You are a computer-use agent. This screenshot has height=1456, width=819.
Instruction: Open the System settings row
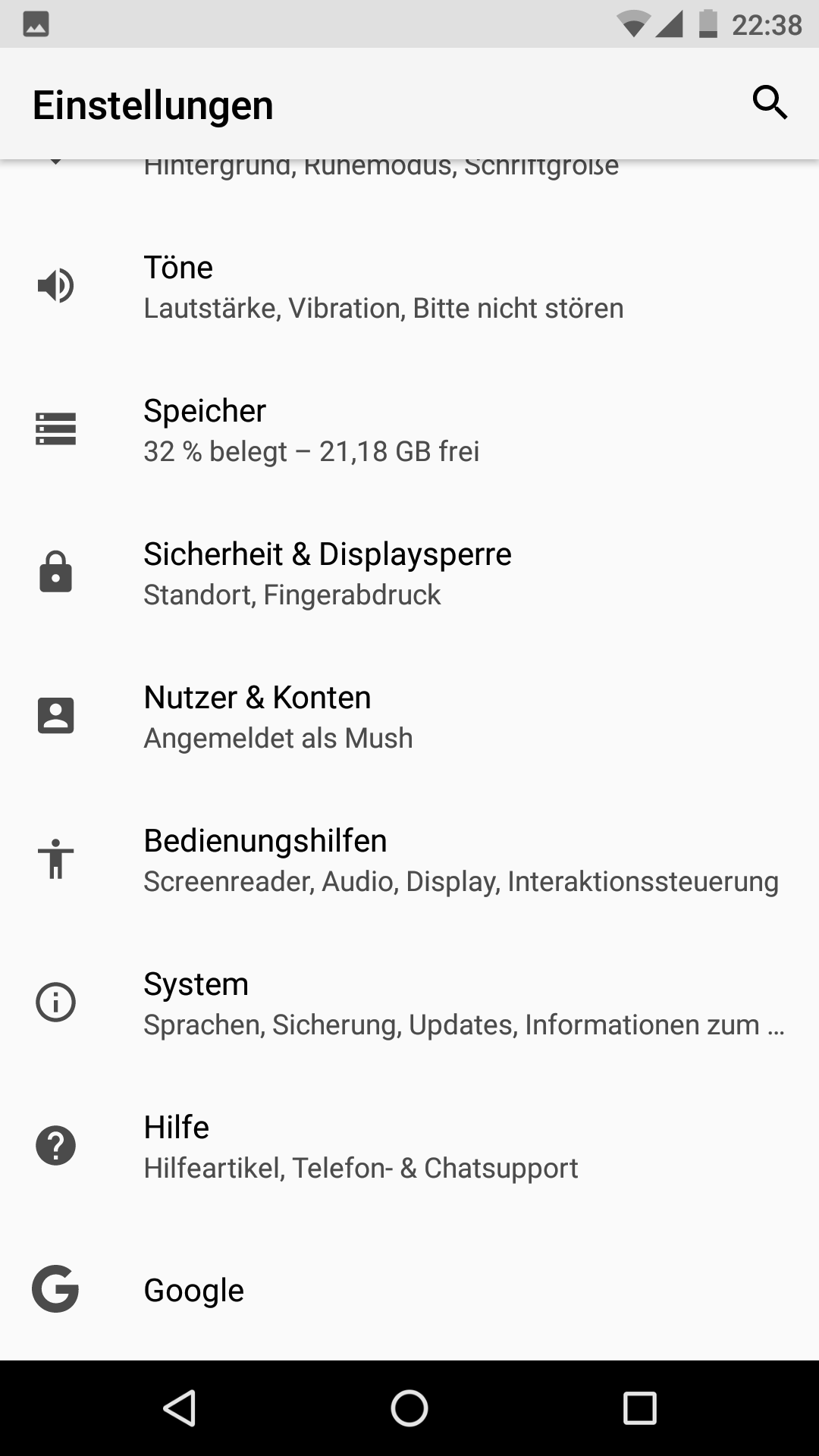tap(409, 1003)
